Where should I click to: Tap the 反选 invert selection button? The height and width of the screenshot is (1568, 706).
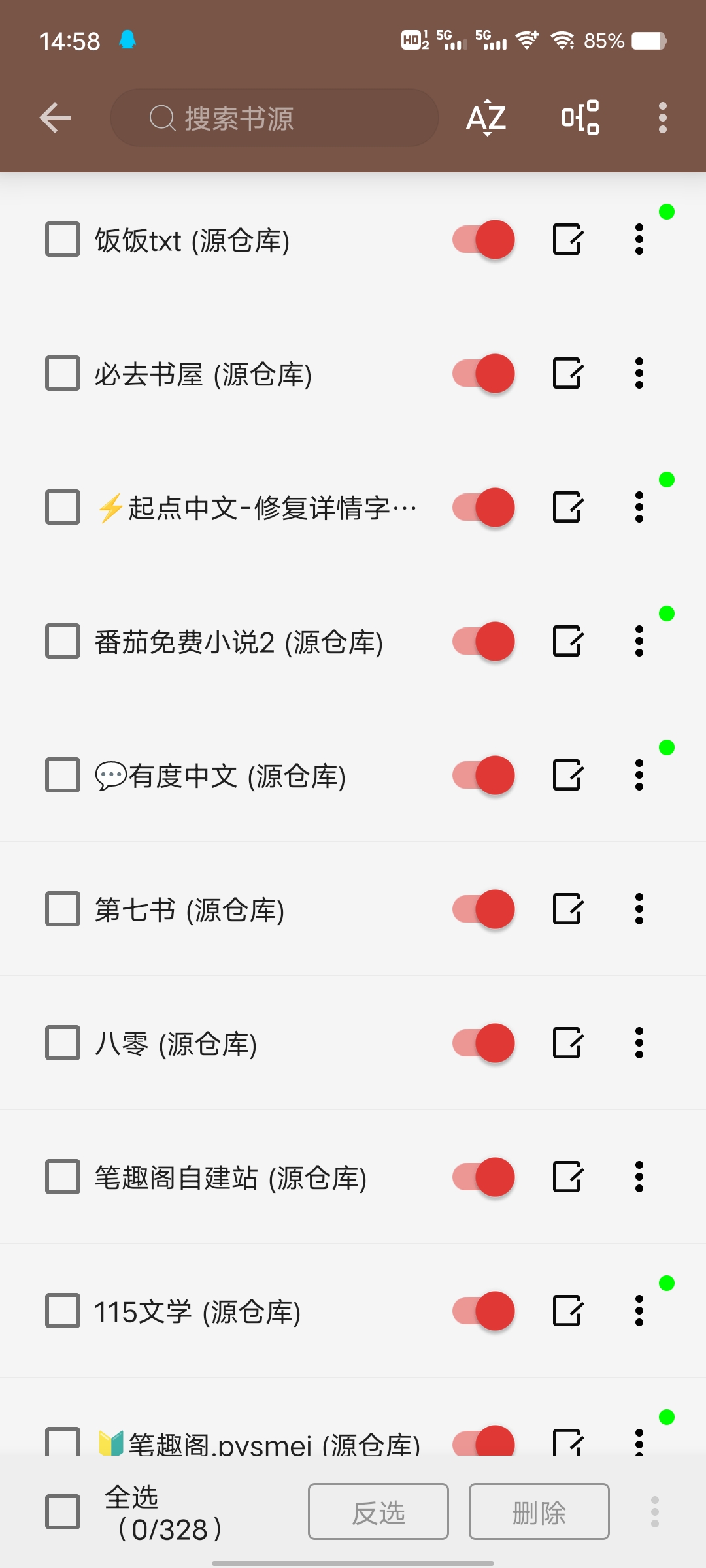(x=378, y=1512)
